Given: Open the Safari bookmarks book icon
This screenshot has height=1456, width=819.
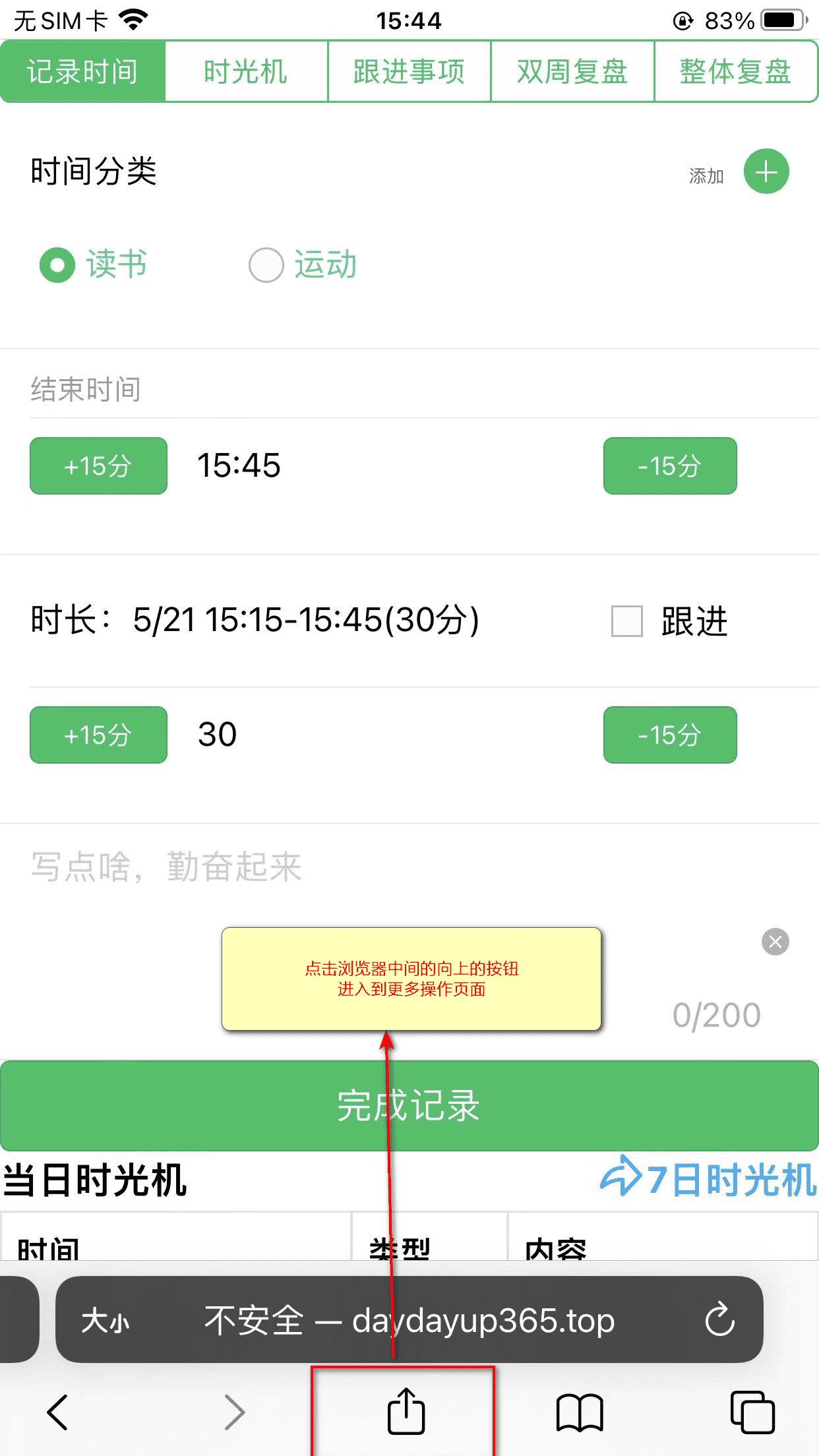Looking at the screenshot, I should (x=579, y=1412).
